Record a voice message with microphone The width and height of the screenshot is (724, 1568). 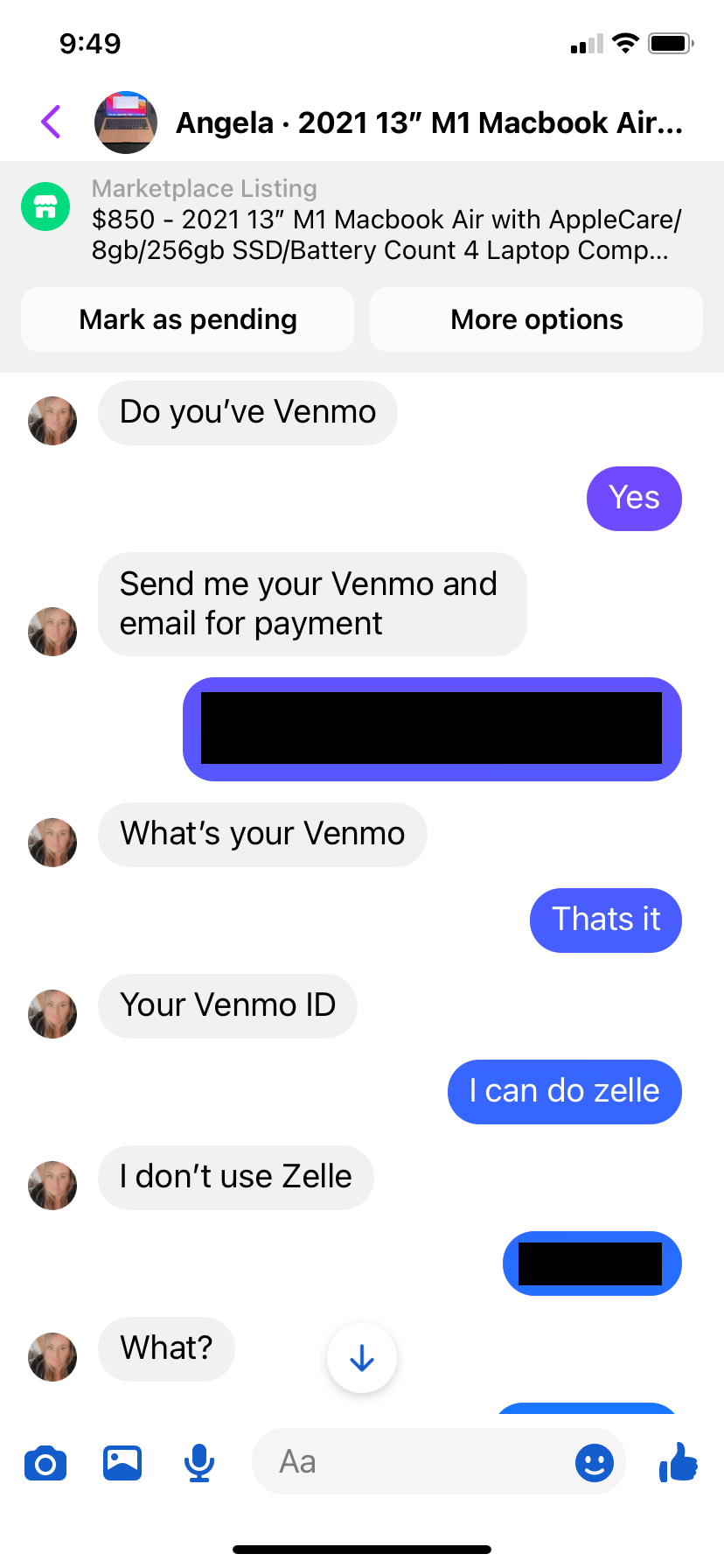[x=199, y=1462]
